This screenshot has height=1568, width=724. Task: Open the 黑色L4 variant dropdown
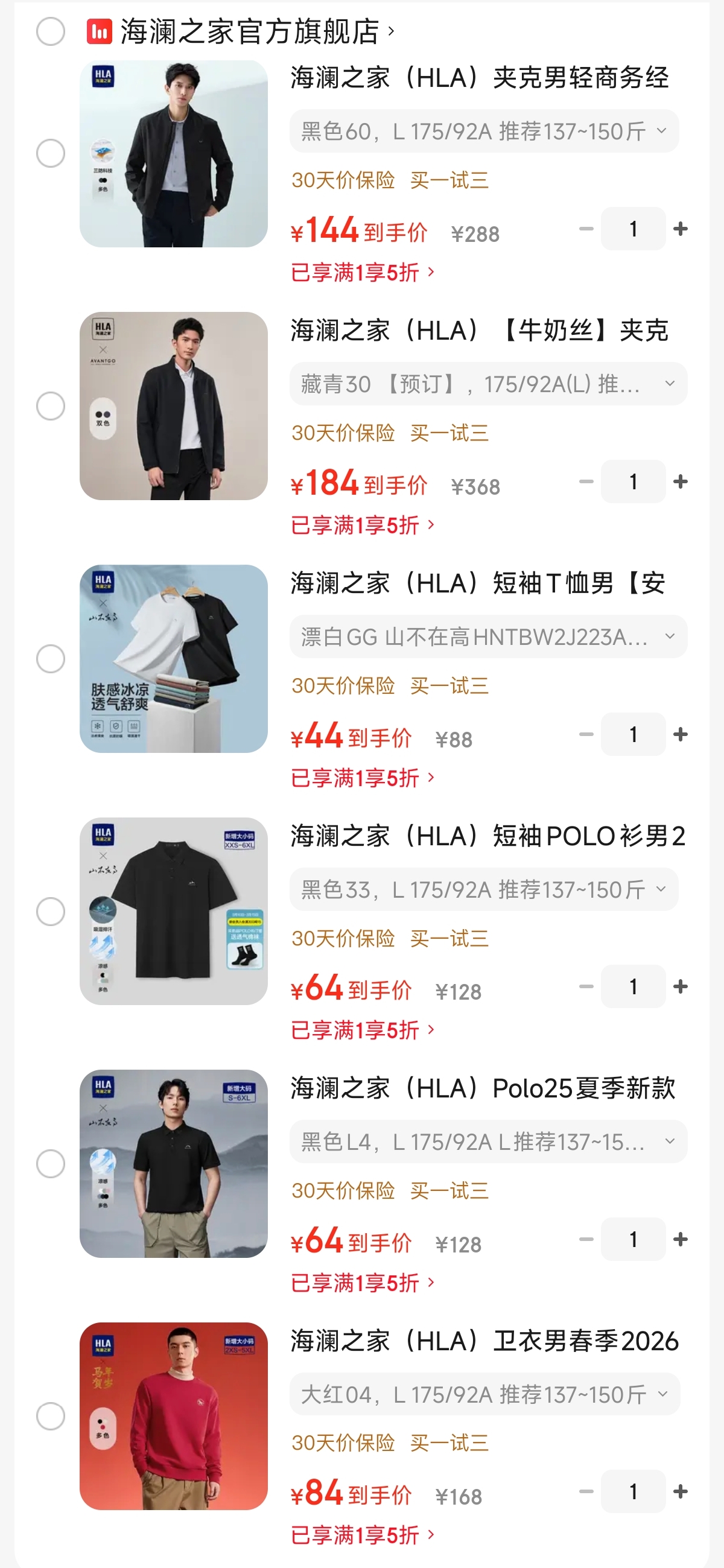click(488, 1141)
